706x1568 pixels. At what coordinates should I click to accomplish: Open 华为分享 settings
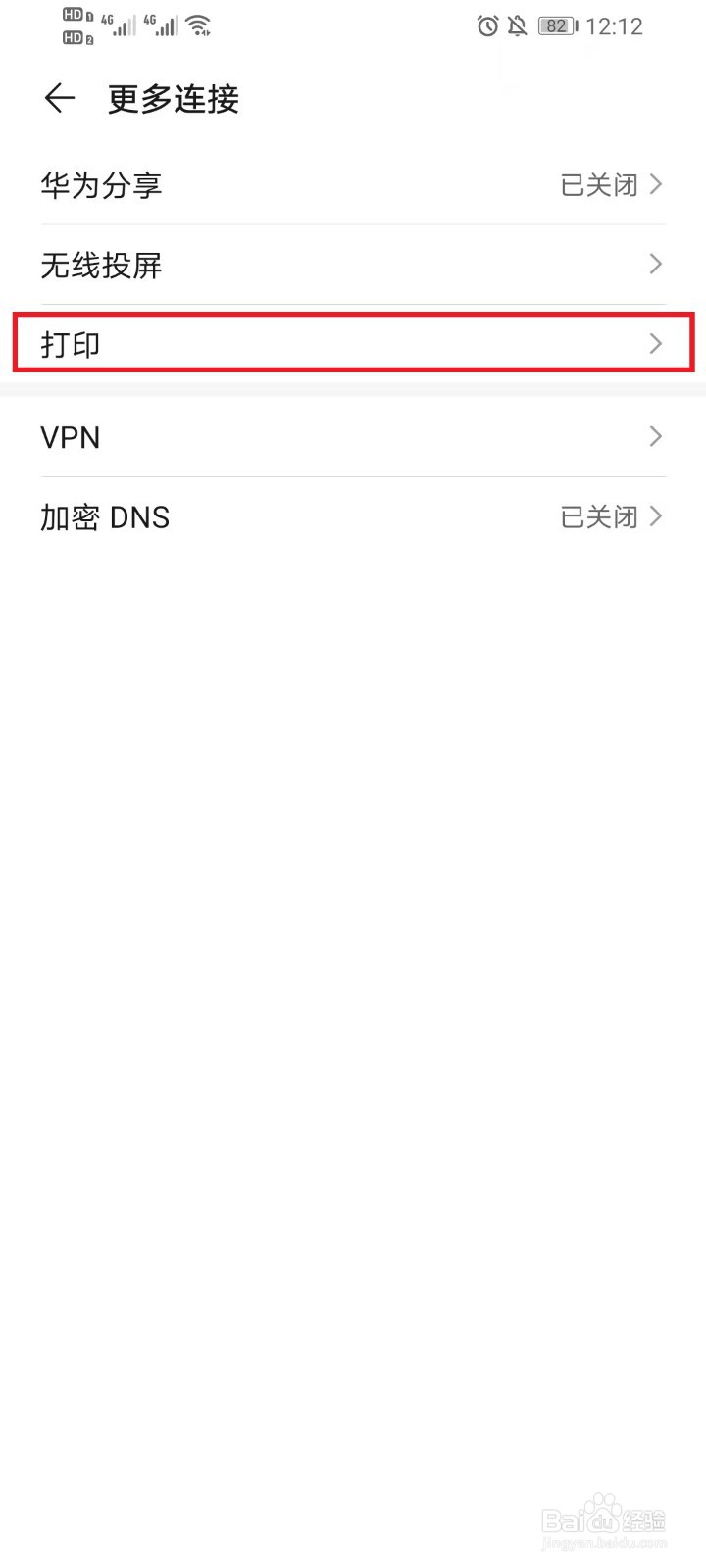click(353, 185)
